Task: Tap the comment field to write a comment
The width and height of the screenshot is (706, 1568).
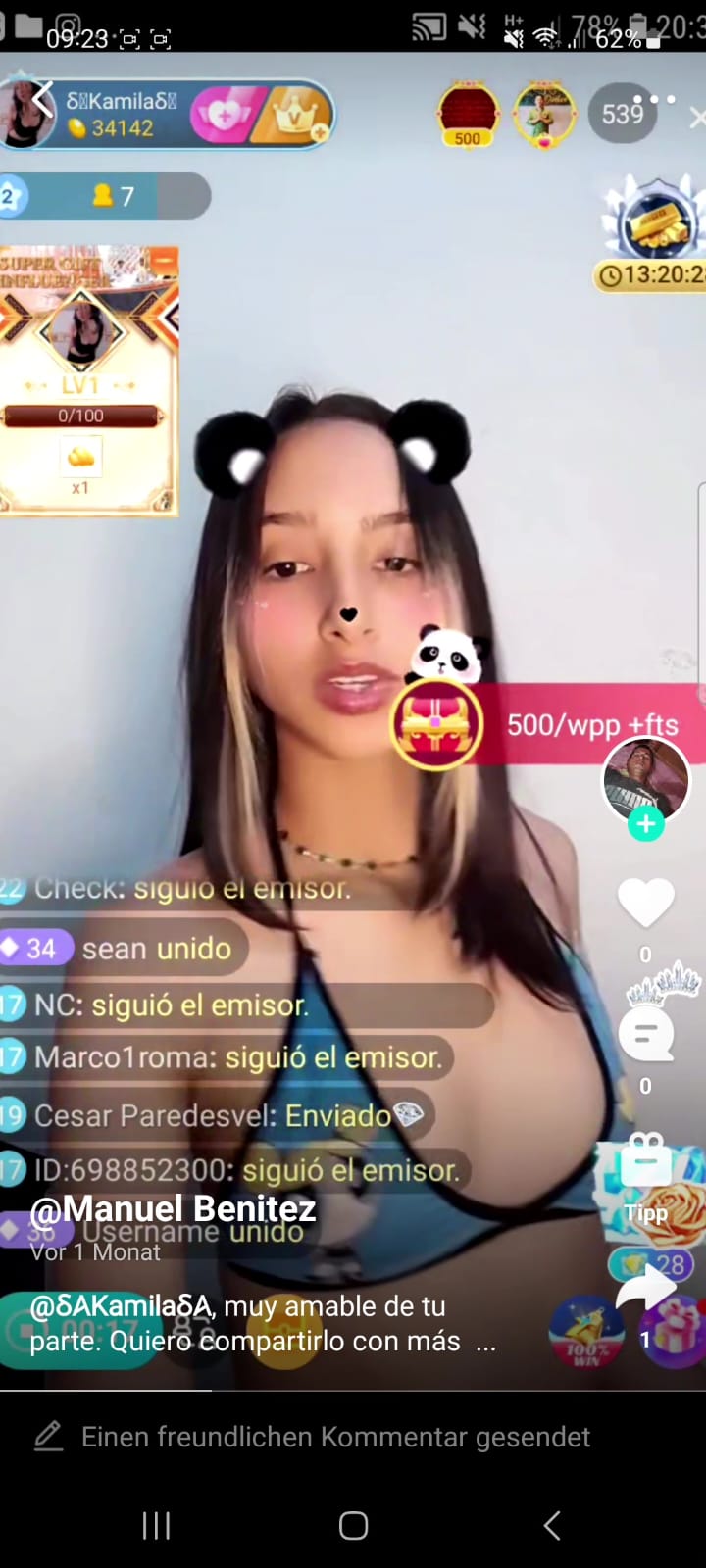Action: [335, 1437]
